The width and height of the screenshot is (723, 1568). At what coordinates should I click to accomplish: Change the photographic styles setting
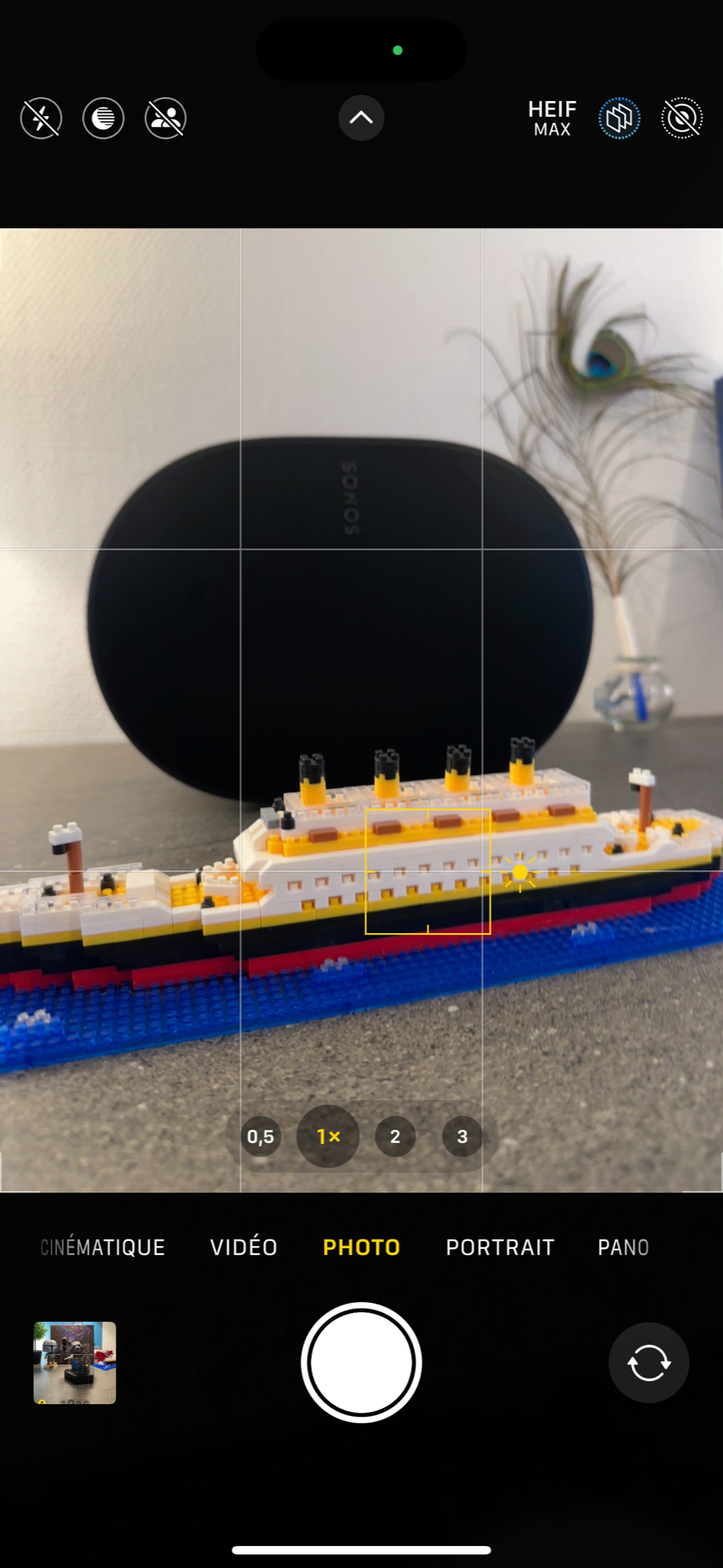[x=619, y=118]
